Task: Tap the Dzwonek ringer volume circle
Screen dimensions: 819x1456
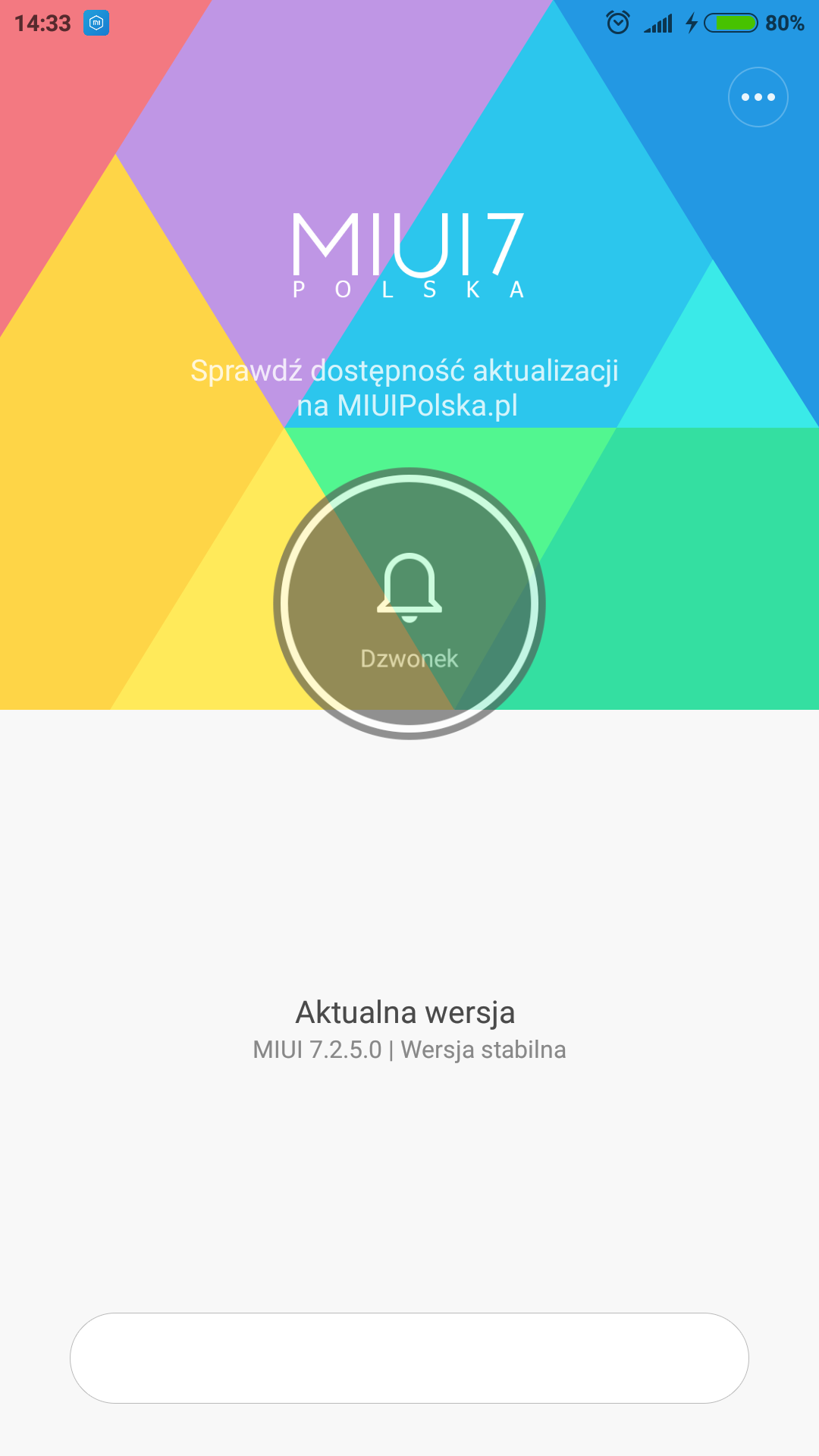Action: [x=409, y=604]
